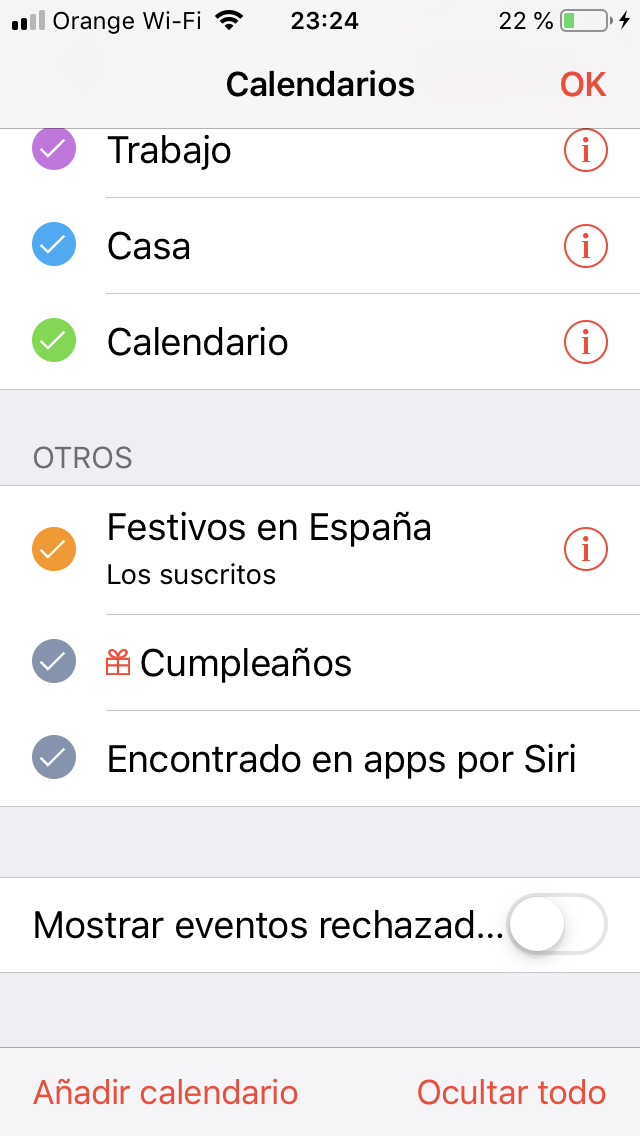The width and height of the screenshot is (640, 1136).
Task: Hide the Festivos en España calendar
Action: pos(54,548)
